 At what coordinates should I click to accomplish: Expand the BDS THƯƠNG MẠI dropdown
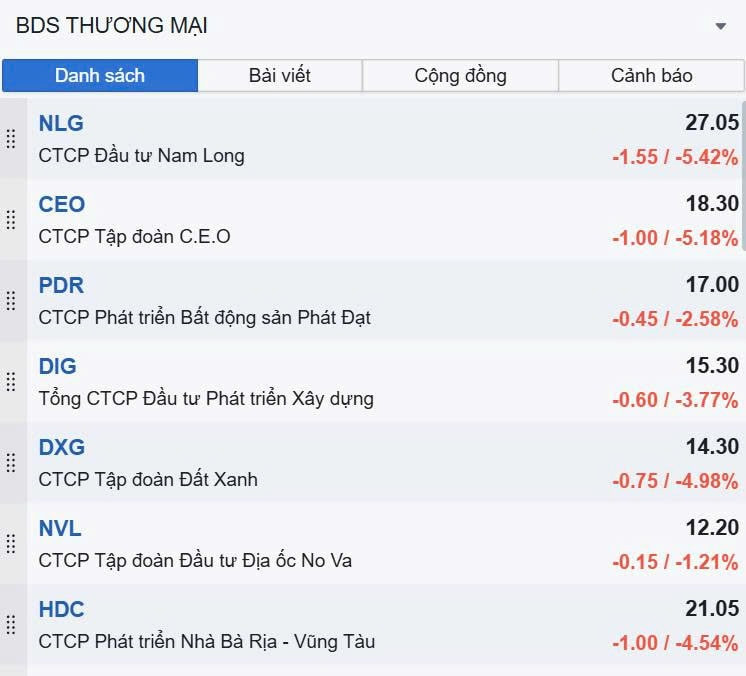pyautogui.click(x=720, y=27)
